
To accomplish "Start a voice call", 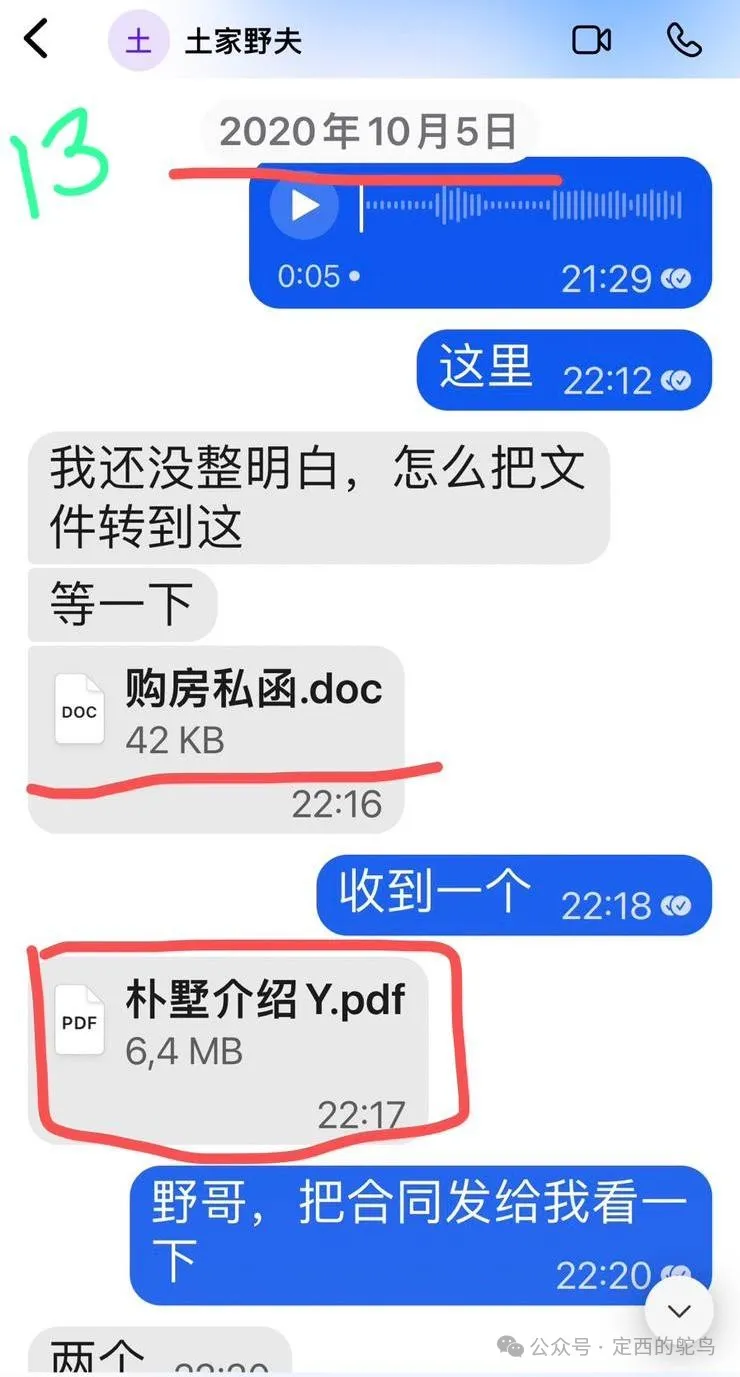I will [684, 40].
